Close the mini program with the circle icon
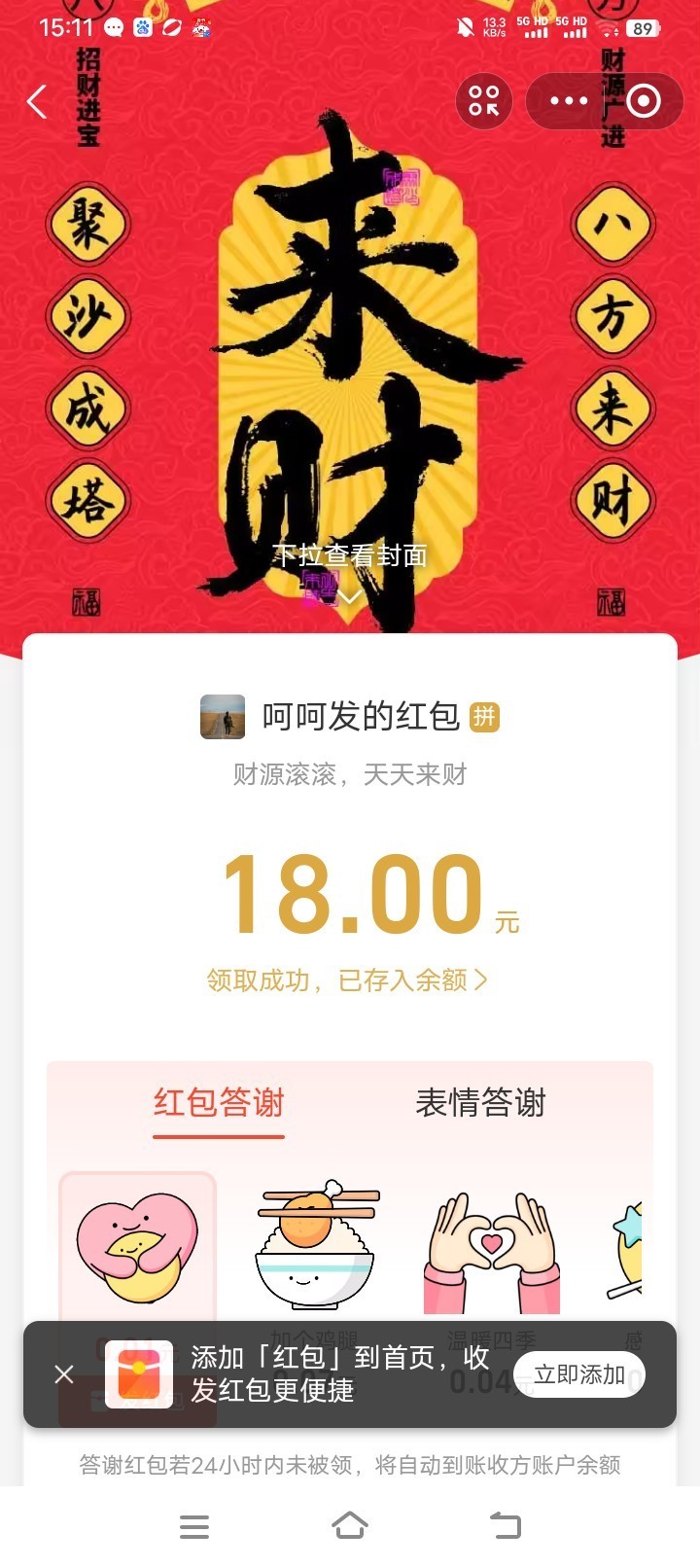The width and height of the screenshot is (700, 1568). (644, 101)
